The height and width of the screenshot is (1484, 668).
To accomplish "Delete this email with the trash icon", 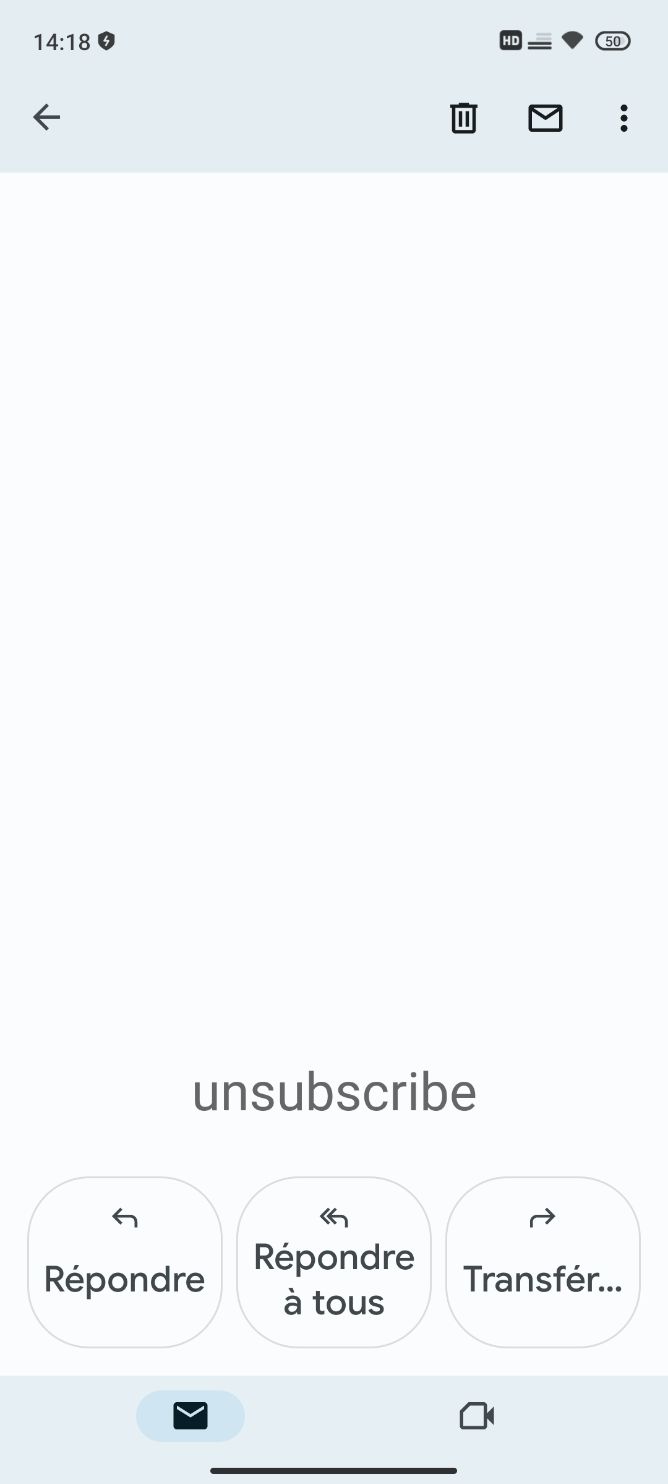I will coord(463,118).
